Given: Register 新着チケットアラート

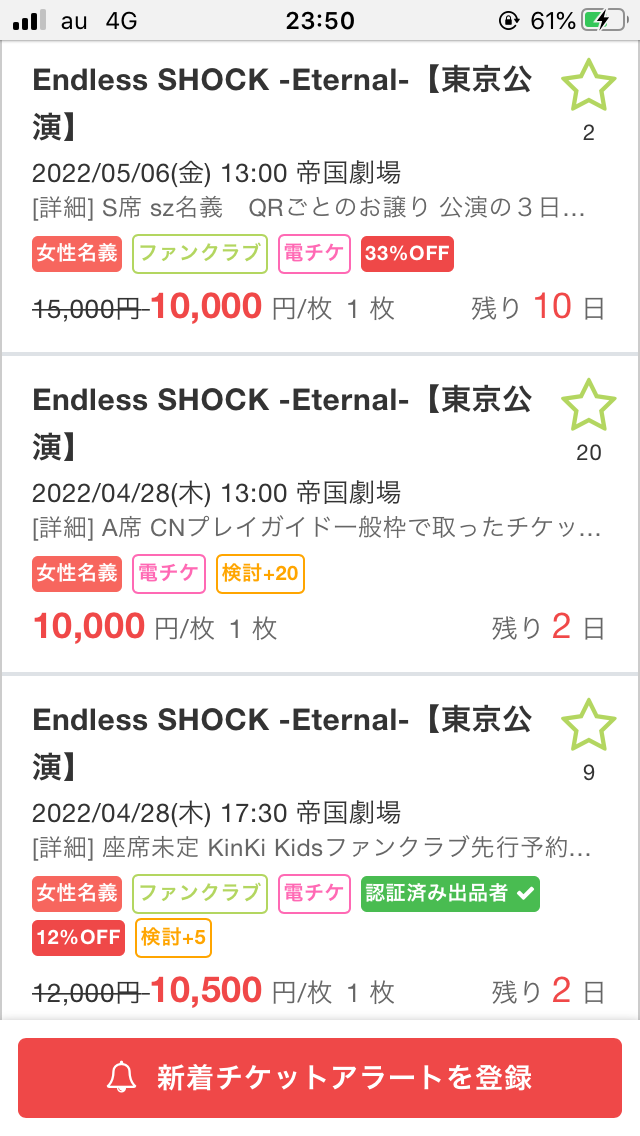Looking at the screenshot, I should pyautogui.click(x=320, y=1077).
